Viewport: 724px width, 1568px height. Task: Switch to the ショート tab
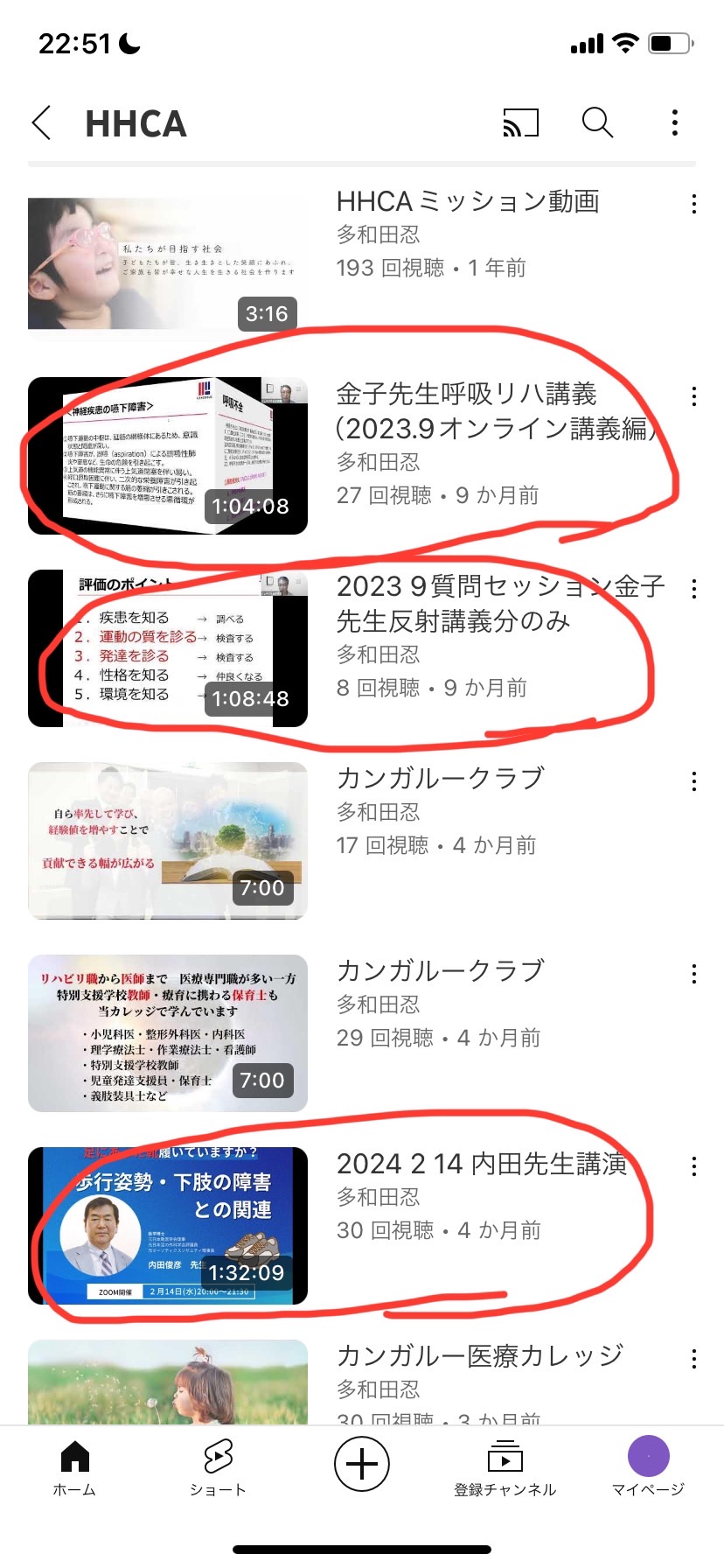(x=218, y=1467)
